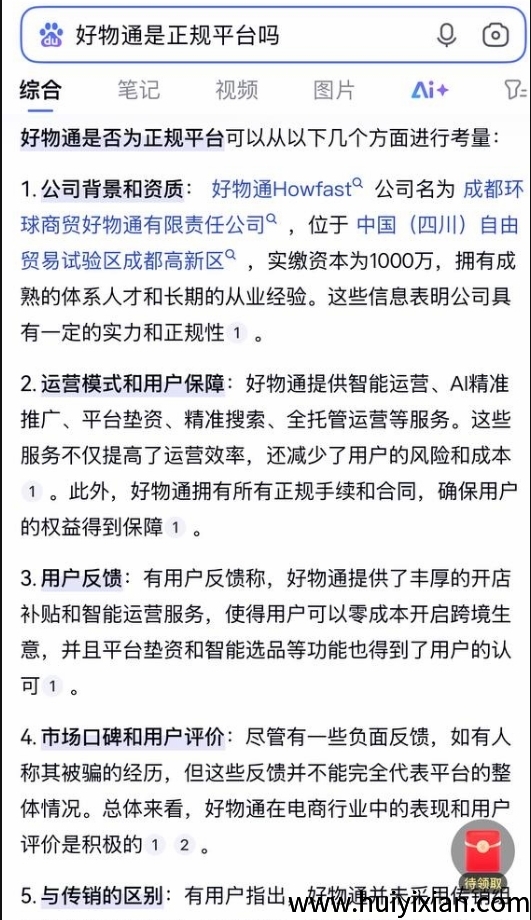Open the Ai+ tab
Image resolution: width=531 pixels, height=920 pixels.
pyautogui.click(x=429, y=90)
